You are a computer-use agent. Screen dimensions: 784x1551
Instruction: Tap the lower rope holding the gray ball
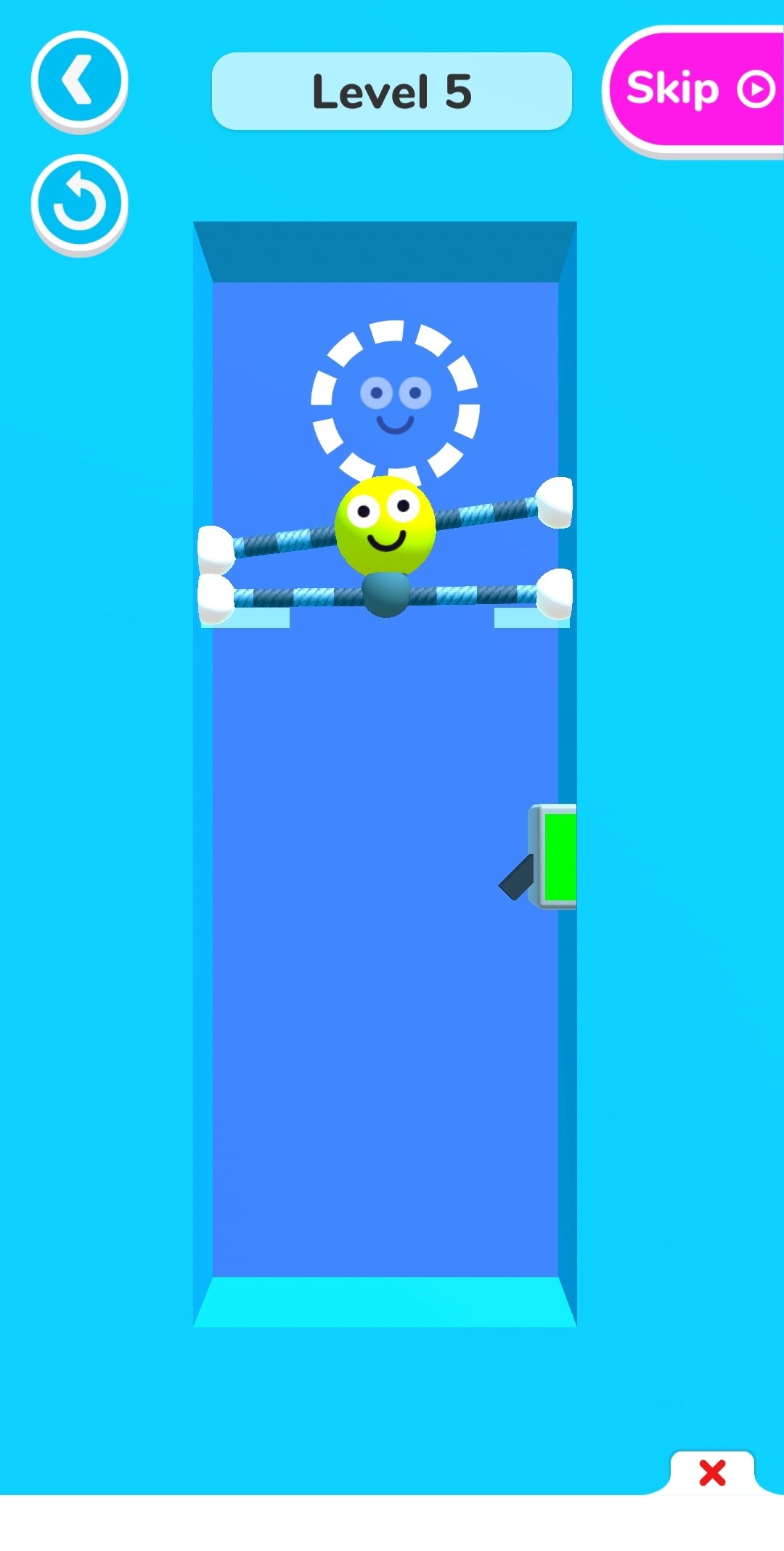click(298, 598)
